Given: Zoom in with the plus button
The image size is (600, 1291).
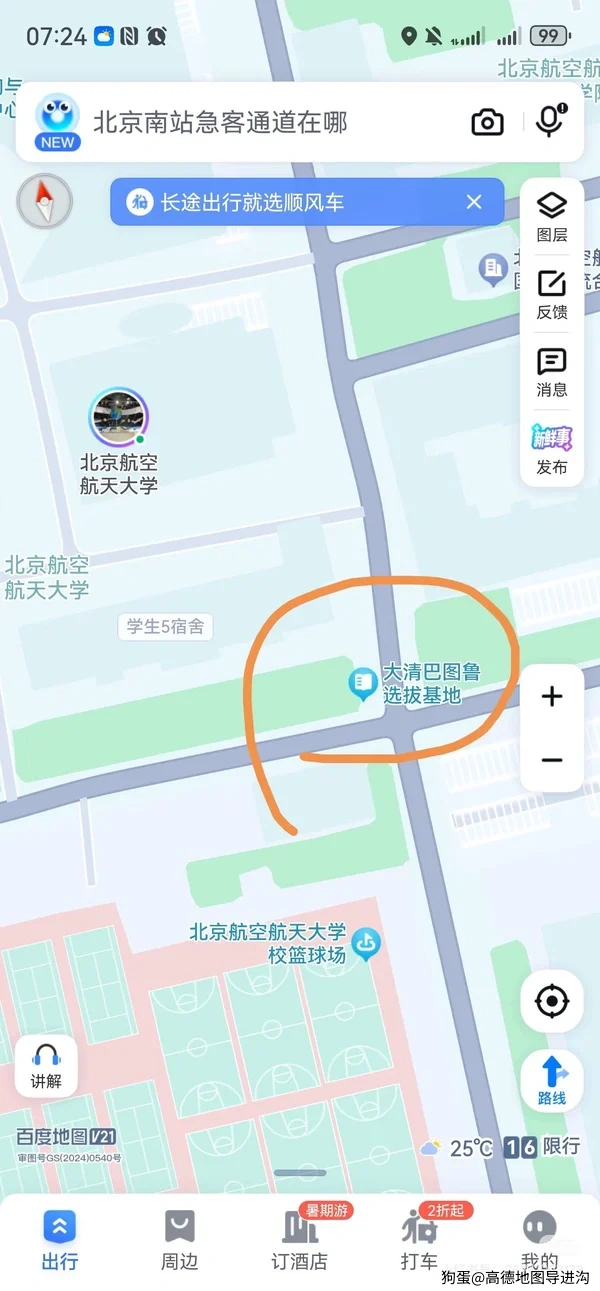Looking at the screenshot, I should coord(552,697).
